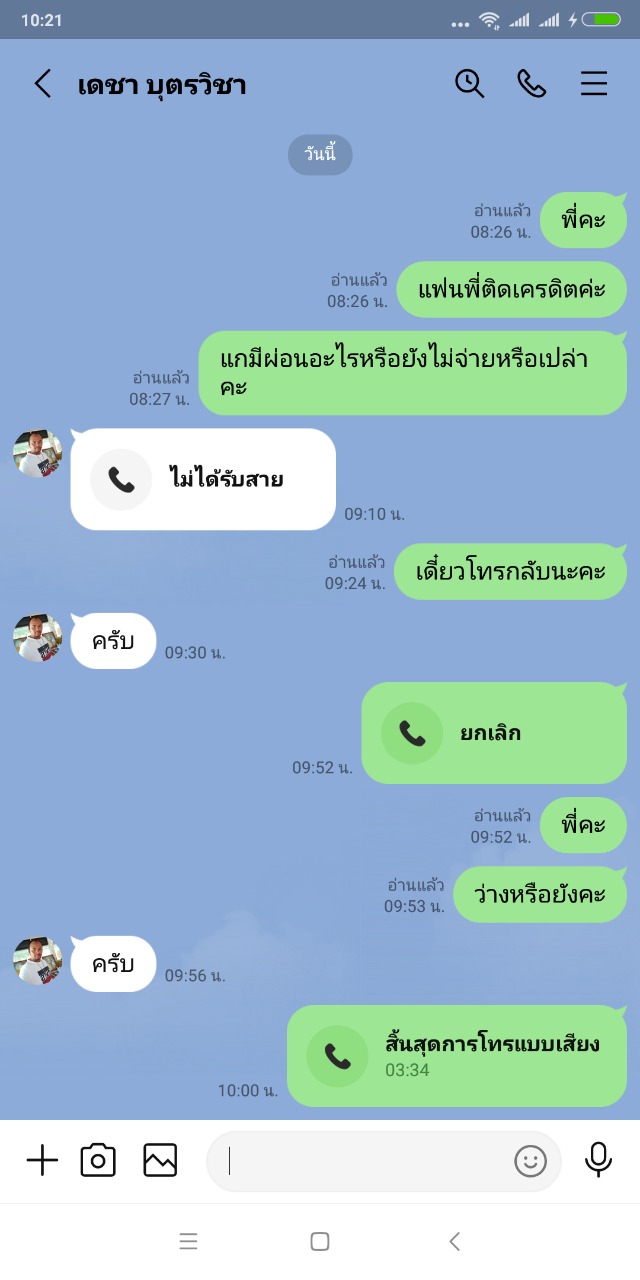Screen dimensions: 640x1280
Task: Tap the ended voice call bubble 03:34
Action: pos(457,1056)
